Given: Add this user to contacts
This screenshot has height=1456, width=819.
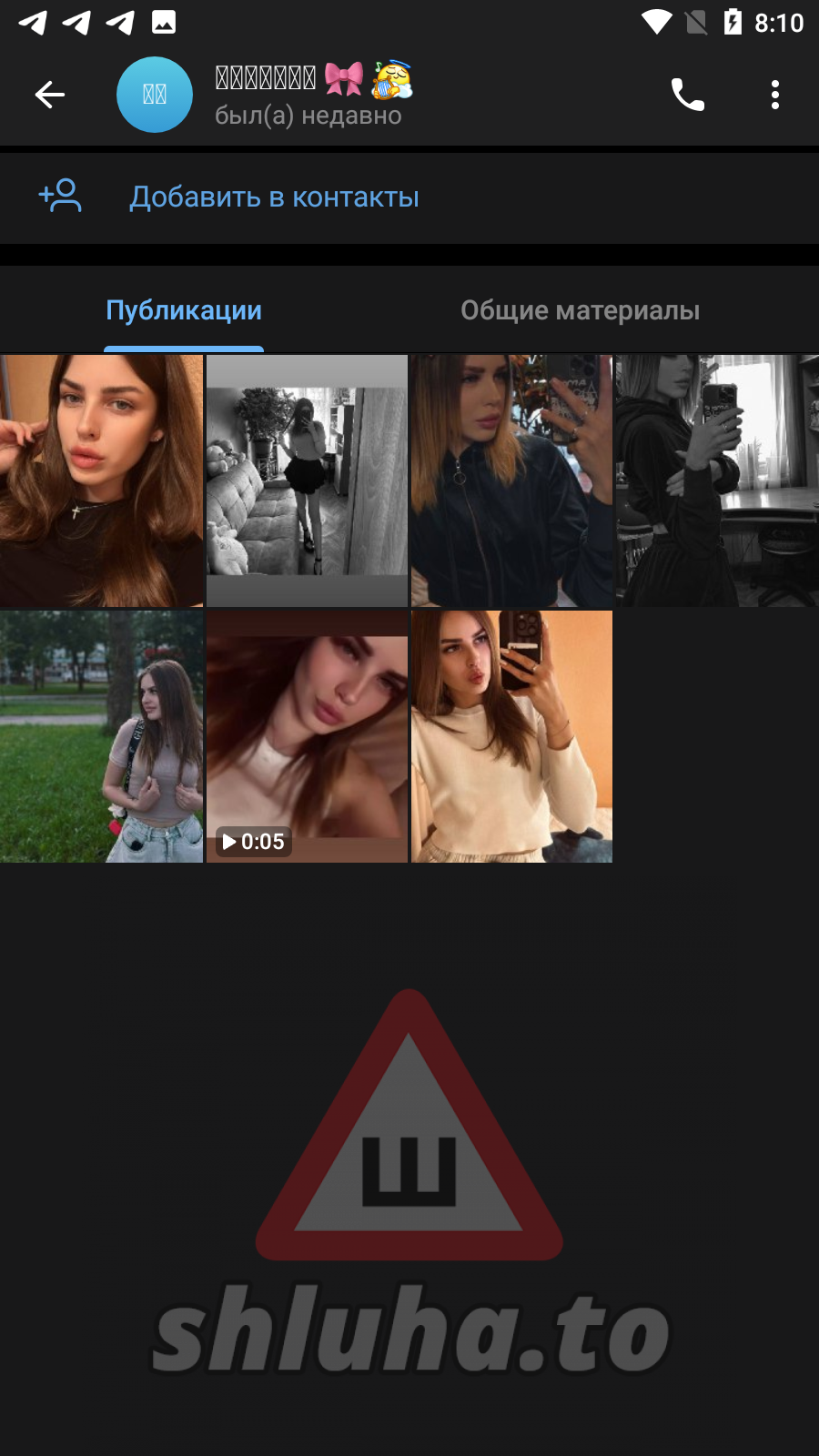Looking at the screenshot, I should pyautogui.click(x=273, y=197).
